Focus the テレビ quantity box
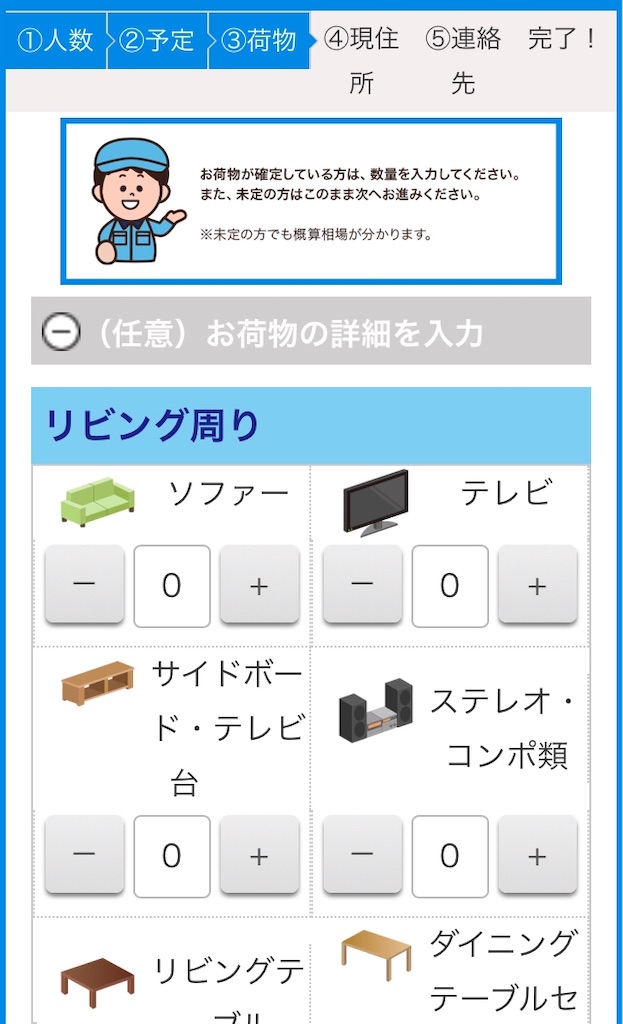Screen dimensions: 623x1024 [450, 586]
